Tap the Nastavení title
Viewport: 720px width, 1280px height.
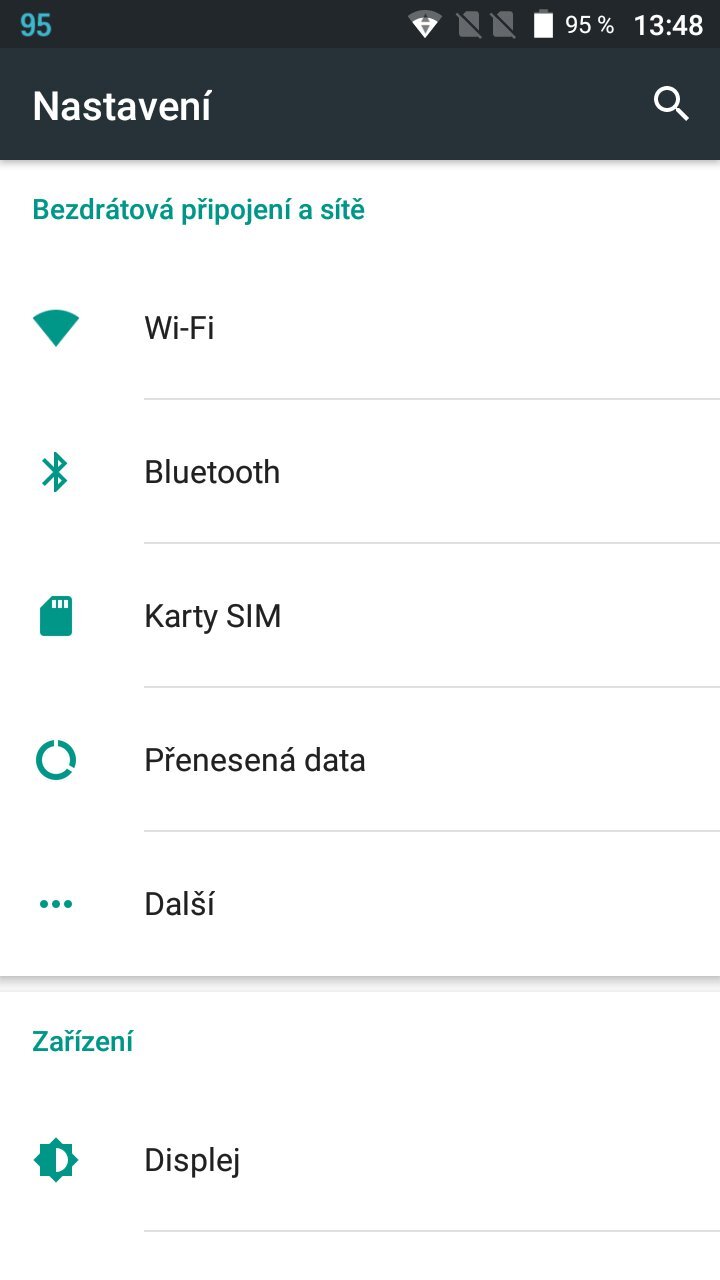(121, 105)
